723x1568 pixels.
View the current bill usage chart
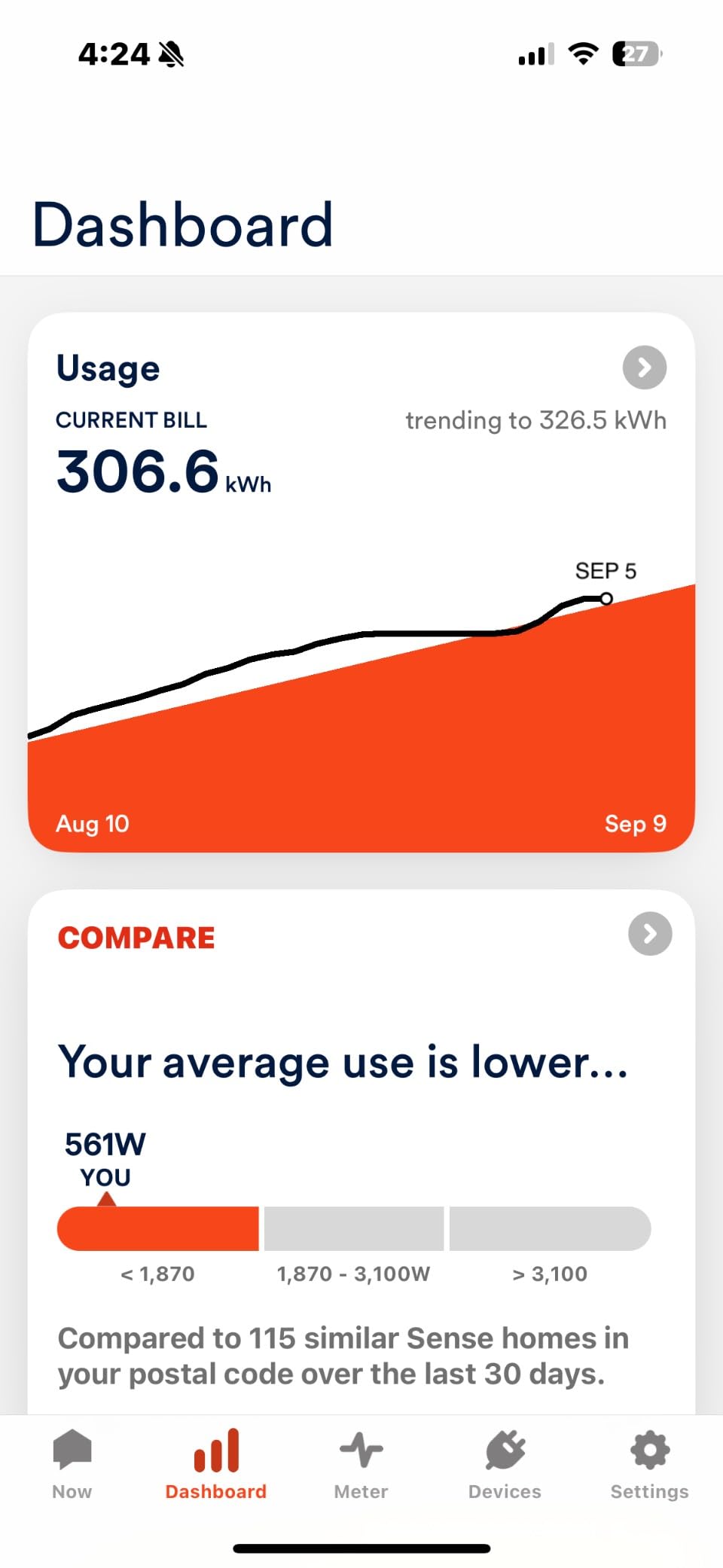tap(361, 678)
